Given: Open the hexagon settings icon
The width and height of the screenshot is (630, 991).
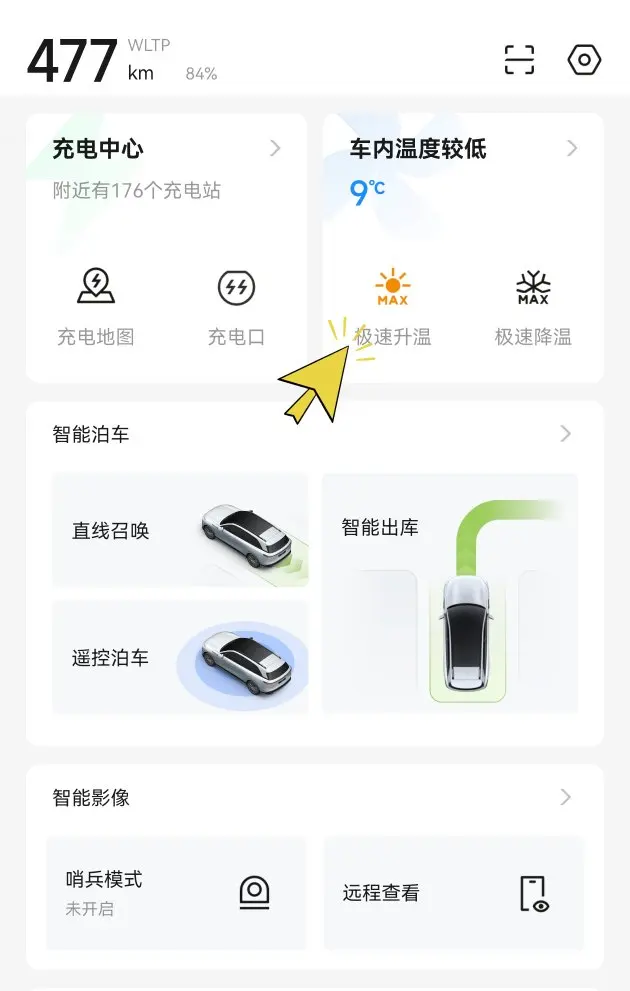Looking at the screenshot, I should tap(584, 60).
